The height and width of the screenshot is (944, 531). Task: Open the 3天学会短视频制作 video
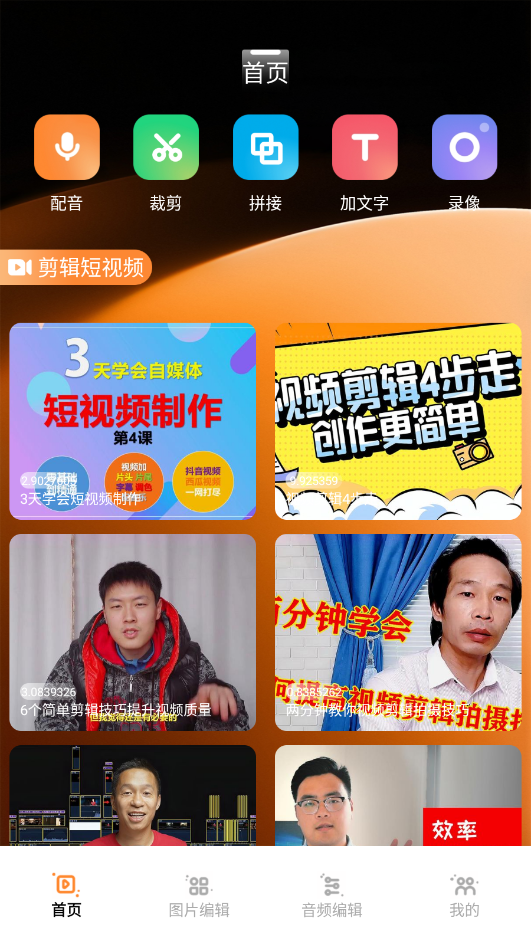(x=132, y=421)
